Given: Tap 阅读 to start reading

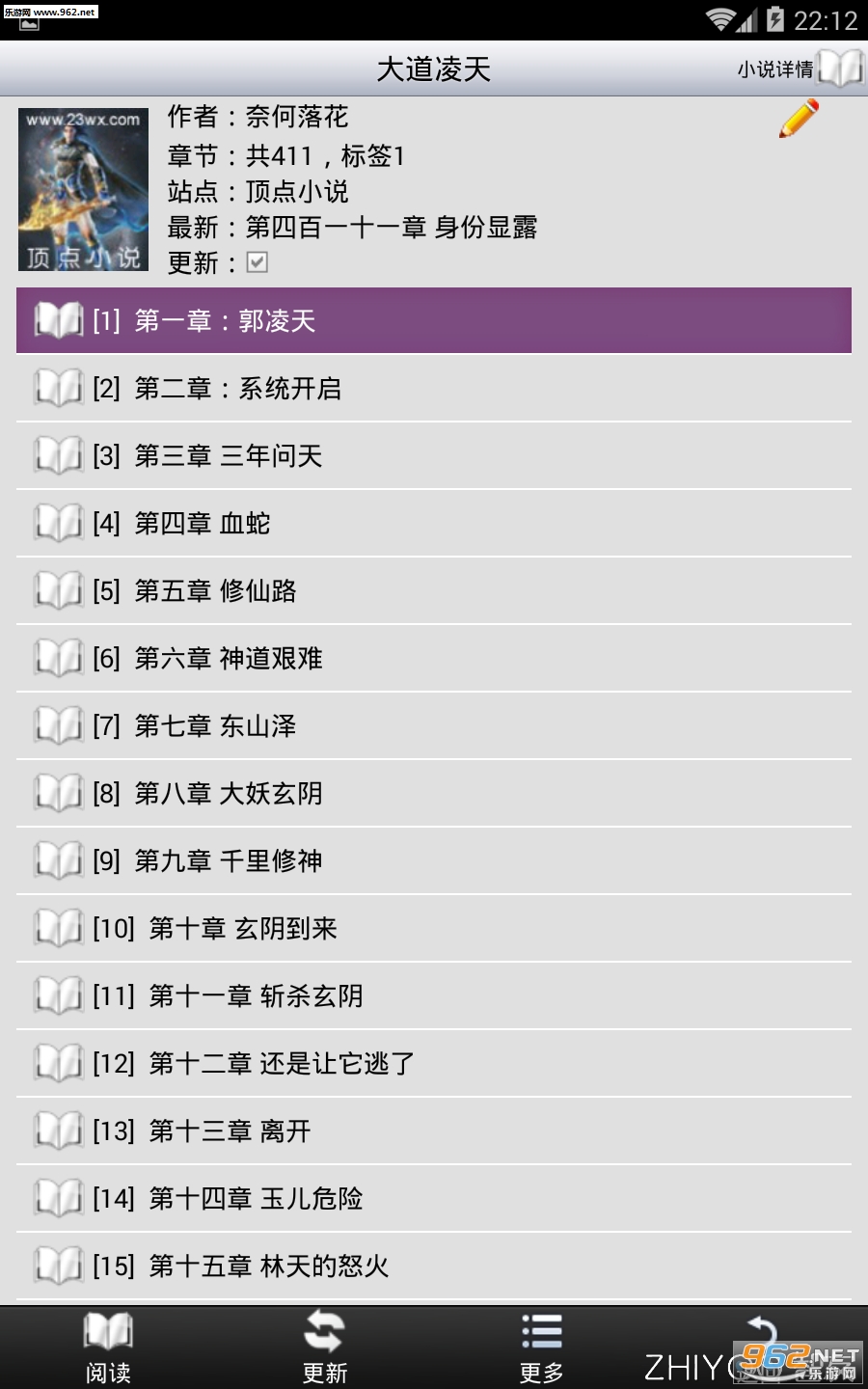Looking at the screenshot, I should (108, 1348).
